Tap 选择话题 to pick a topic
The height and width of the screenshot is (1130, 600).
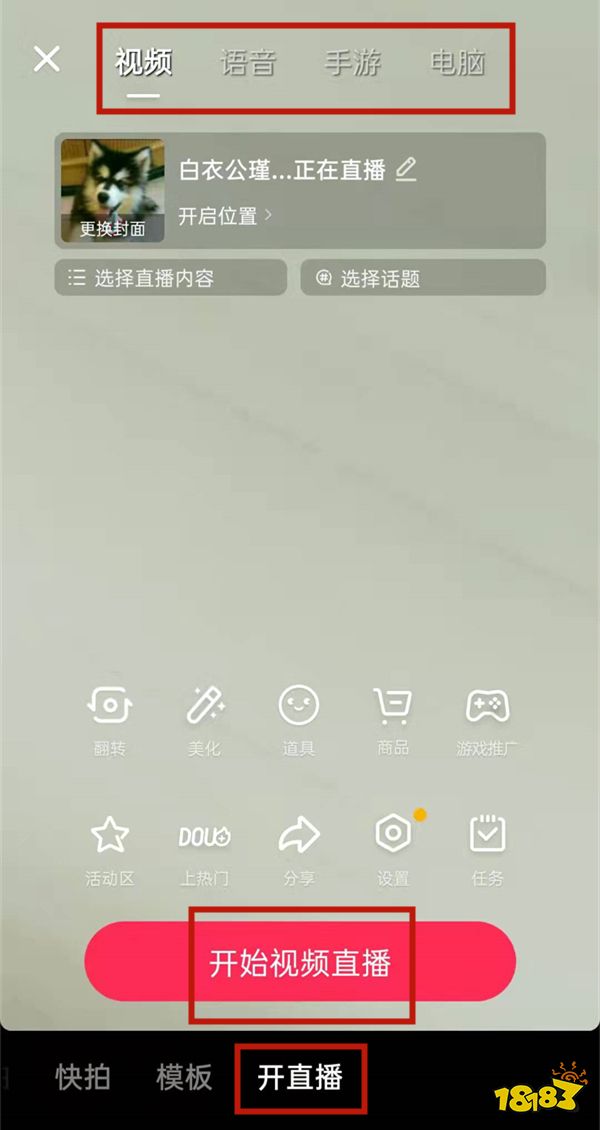point(423,278)
